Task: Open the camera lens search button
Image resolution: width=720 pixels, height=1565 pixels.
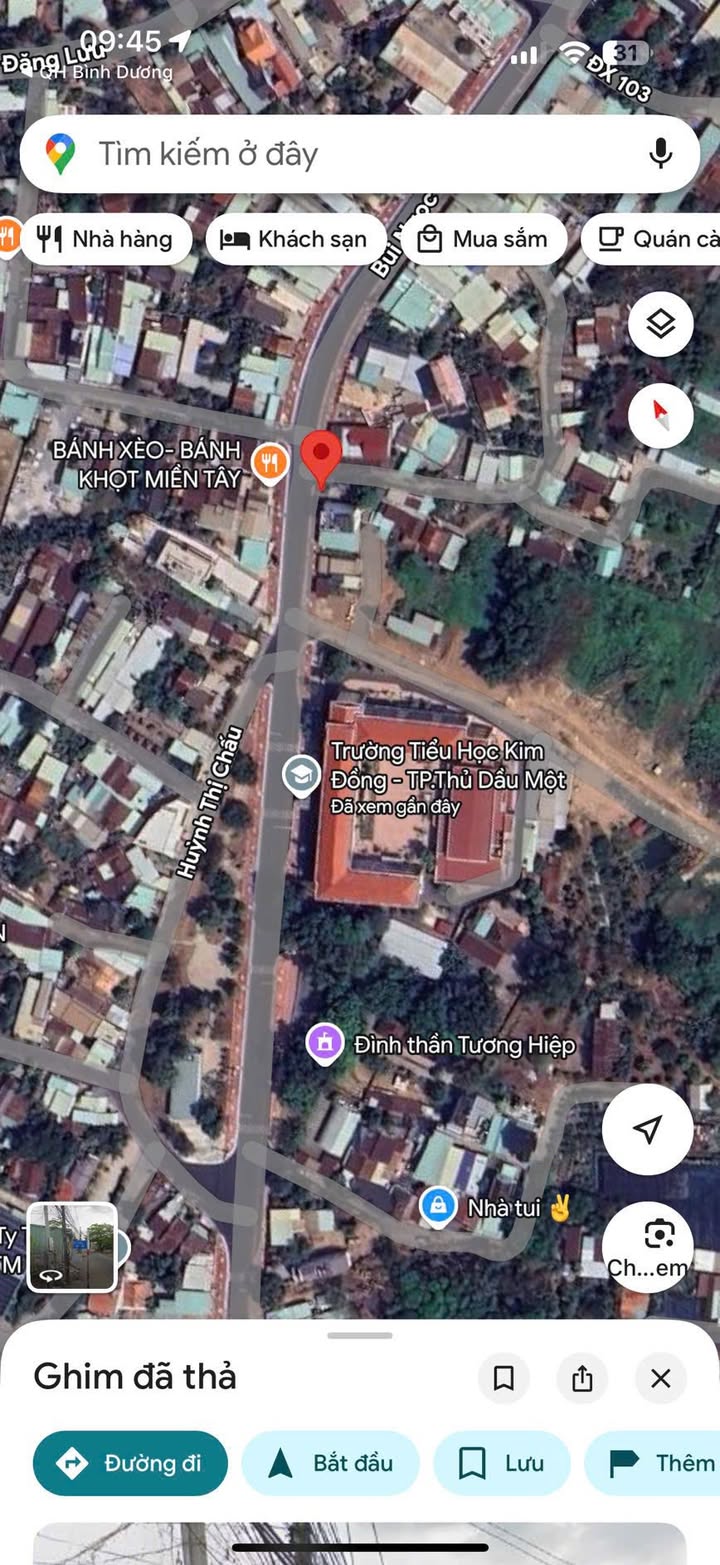Action: (648, 1246)
